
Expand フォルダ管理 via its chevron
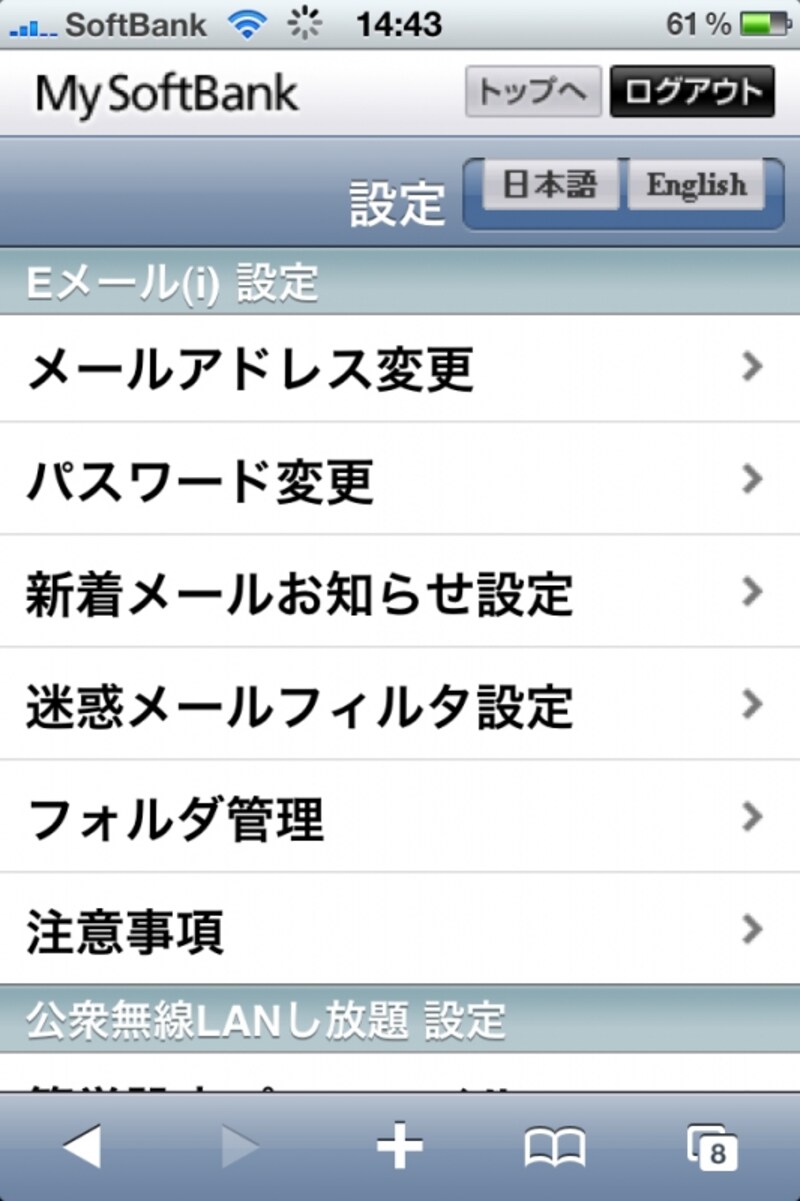(752, 818)
